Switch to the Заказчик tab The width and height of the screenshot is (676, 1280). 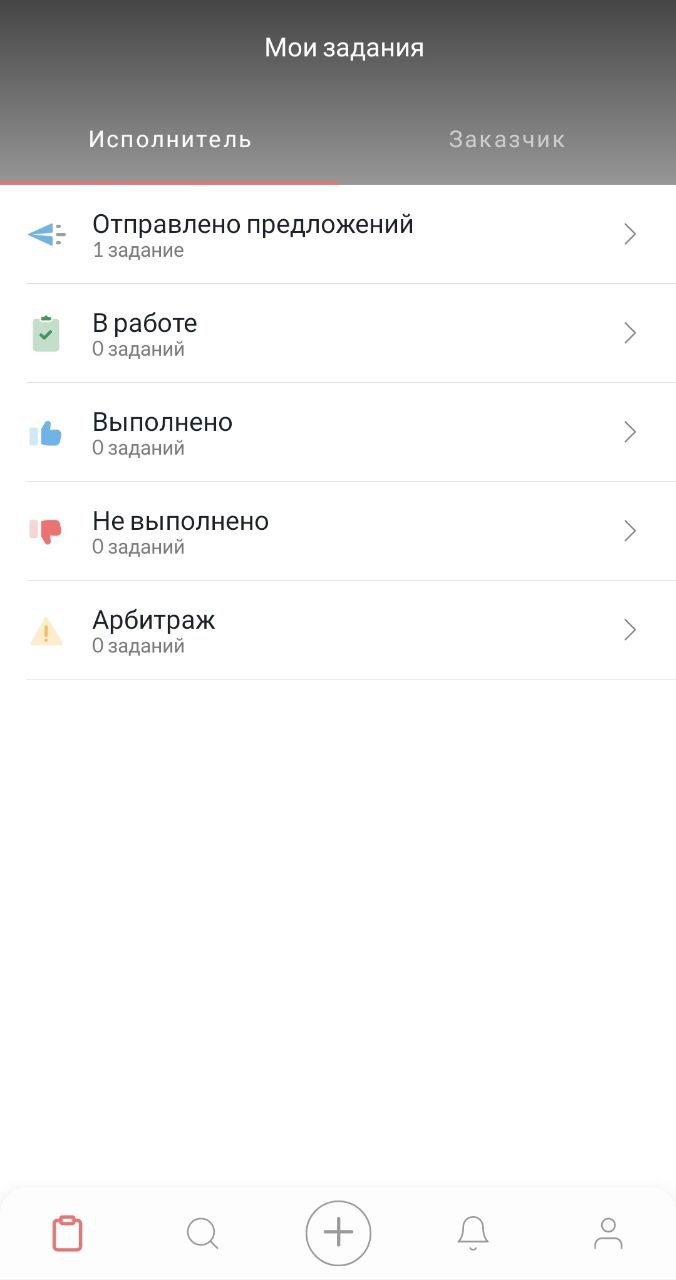tap(507, 140)
